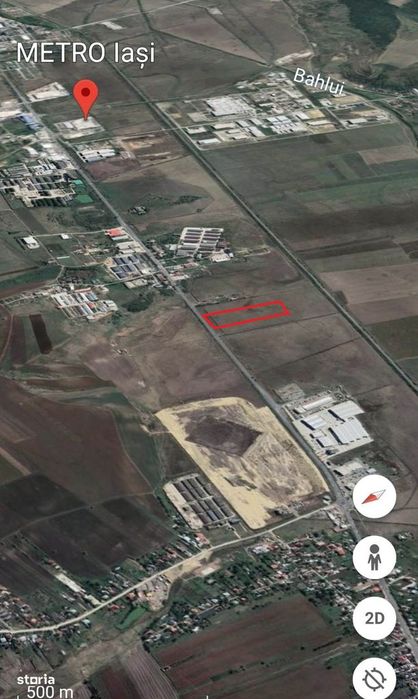Open Street View with the pegman icon
Viewport: 418px width, 699px height.
pyautogui.click(x=374, y=557)
